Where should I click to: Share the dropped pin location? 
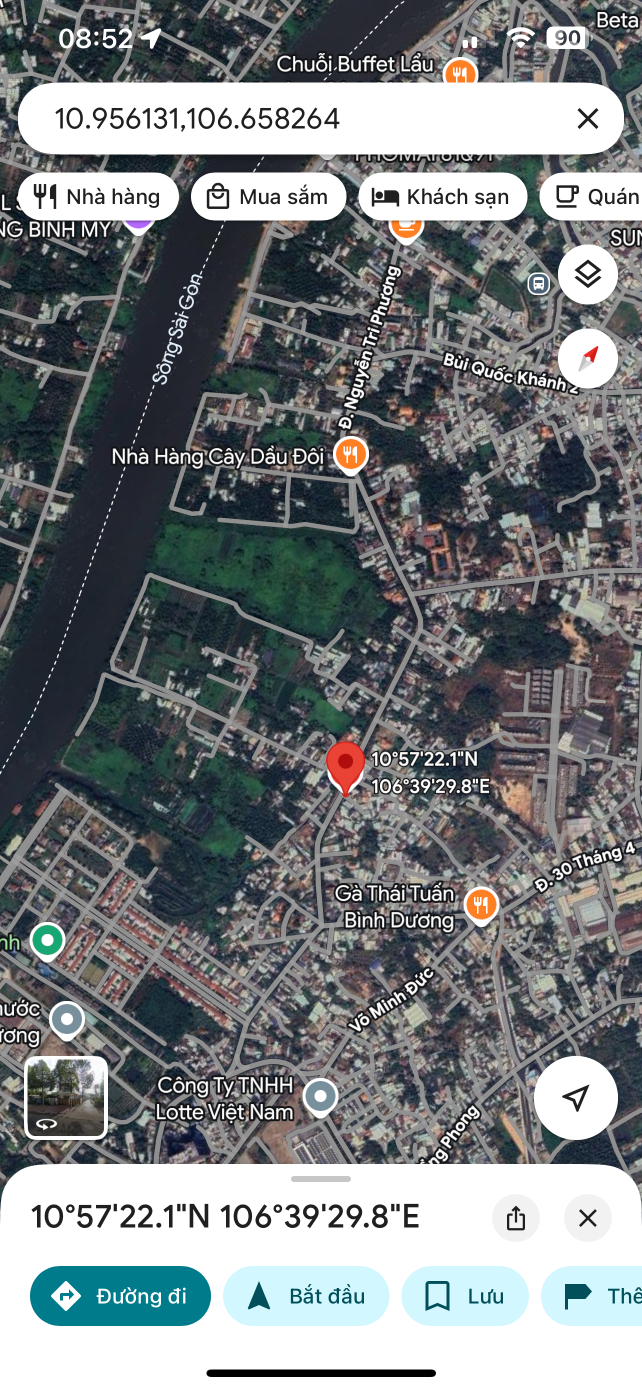516,1218
